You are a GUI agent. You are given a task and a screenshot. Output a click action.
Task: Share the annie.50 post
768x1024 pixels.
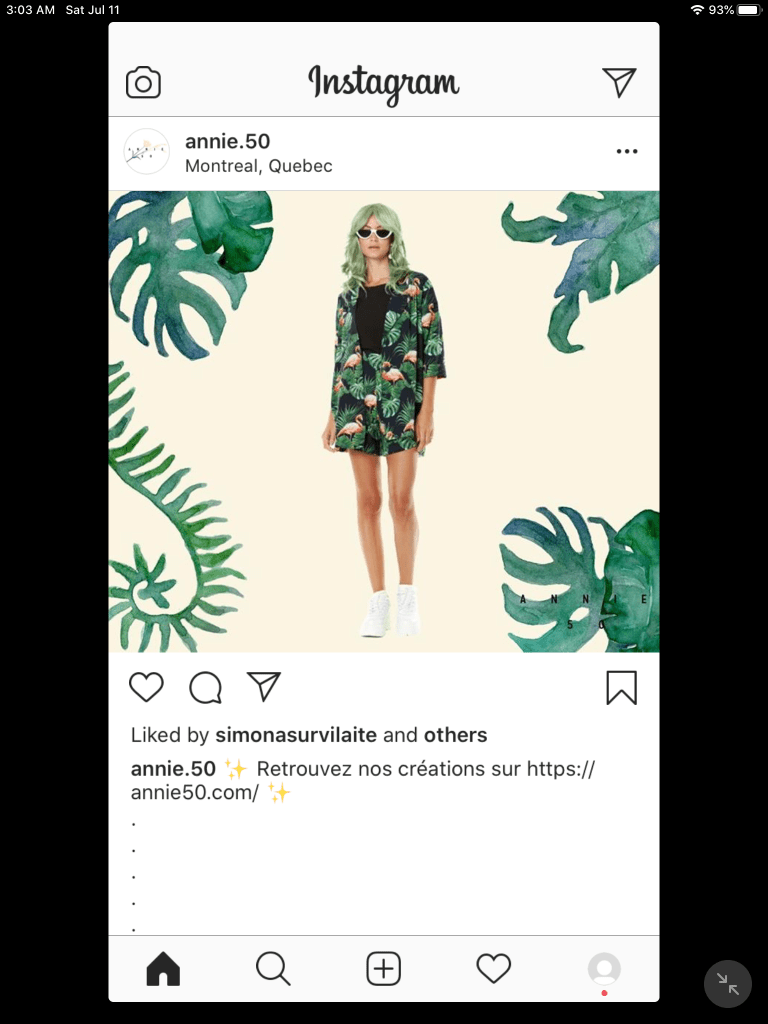(264, 687)
